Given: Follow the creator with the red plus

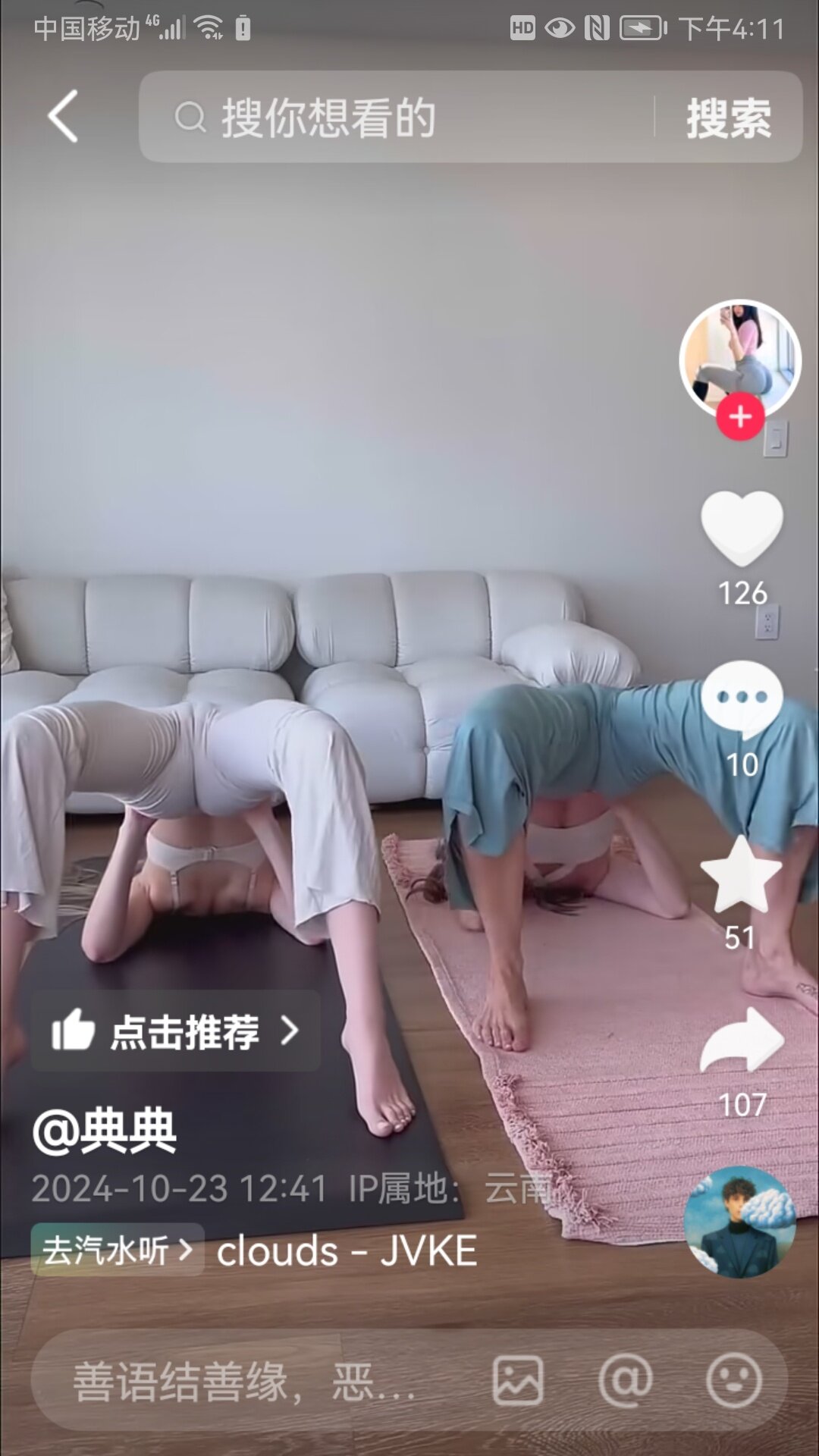Looking at the screenshot, I should 740,416.
